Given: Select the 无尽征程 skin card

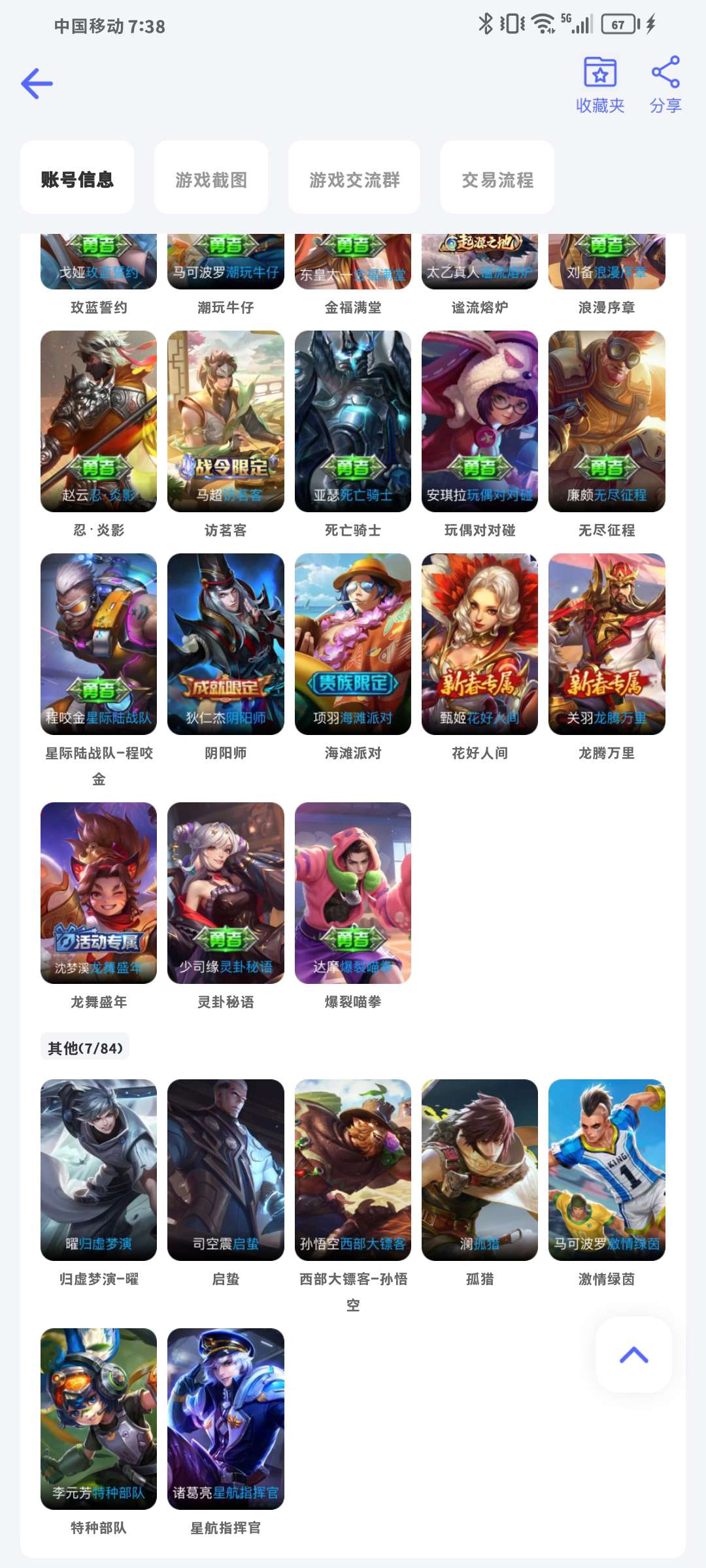Looking at the screenshot, I should [x=607, y=421].
